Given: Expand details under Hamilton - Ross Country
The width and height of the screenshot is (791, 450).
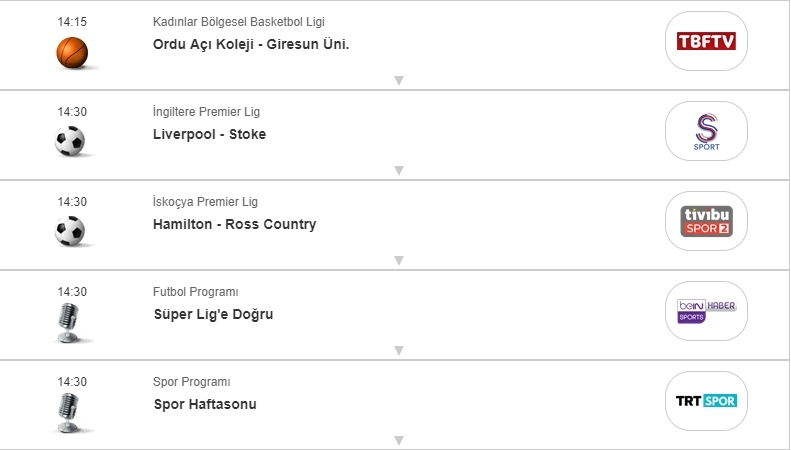Looking at the screenshot, I should click(398, 260).
